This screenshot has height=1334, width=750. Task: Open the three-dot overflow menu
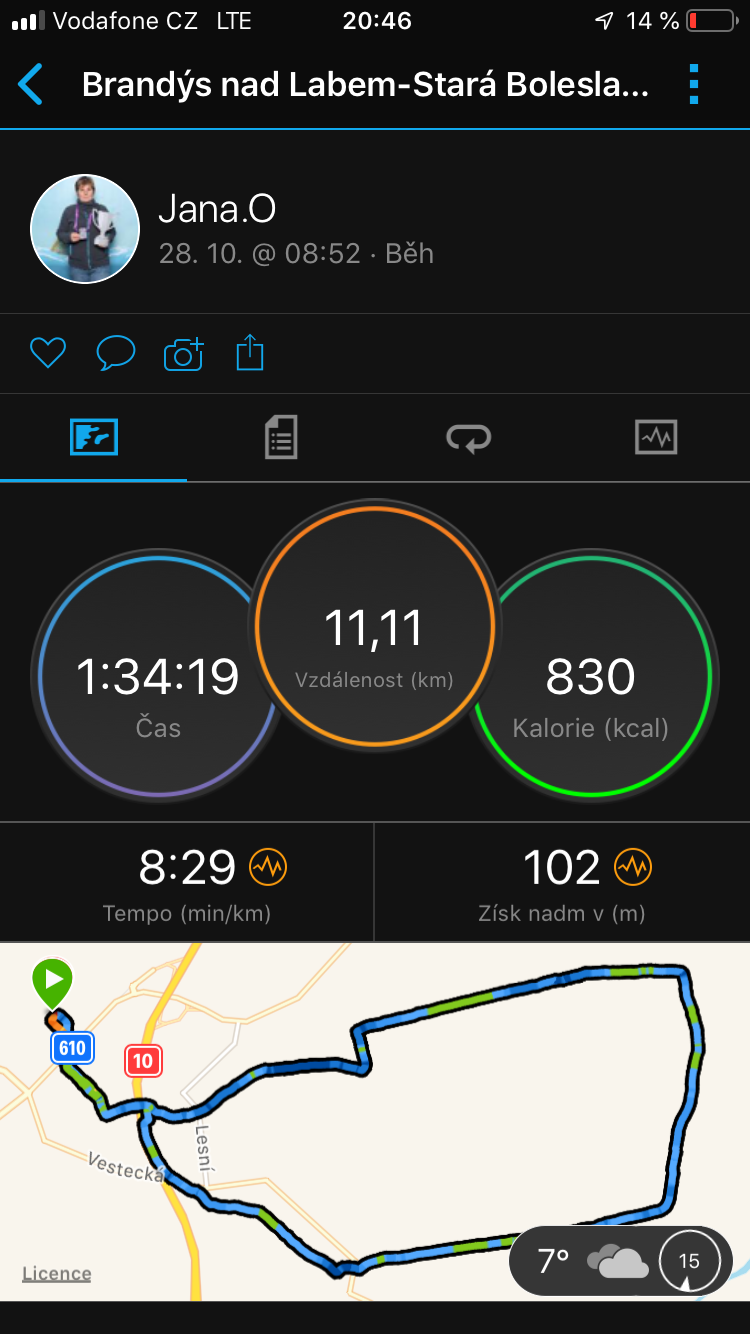[694, 85]
